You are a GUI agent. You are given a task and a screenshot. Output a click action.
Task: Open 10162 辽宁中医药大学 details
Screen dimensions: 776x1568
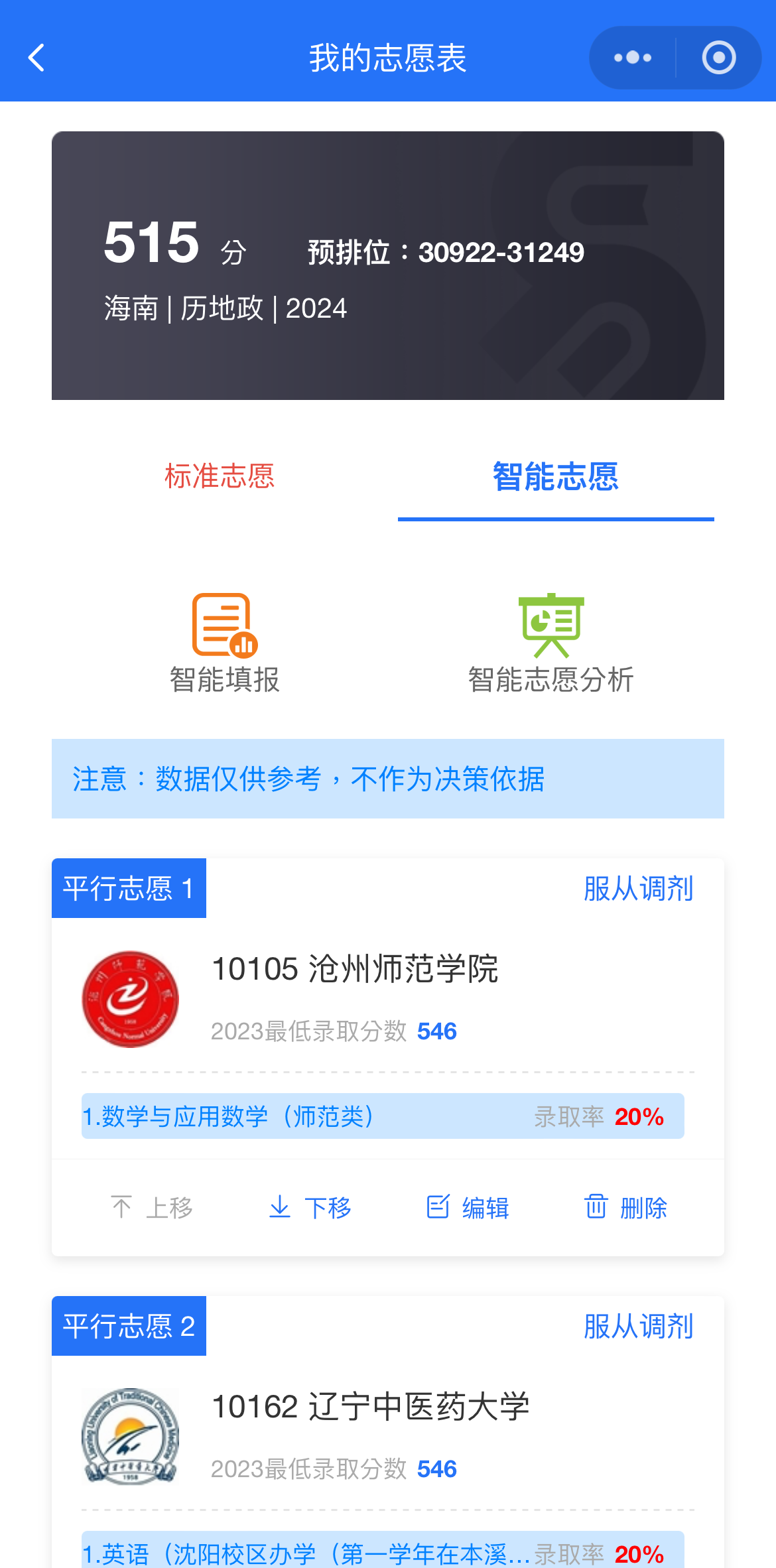(370, 1407)
